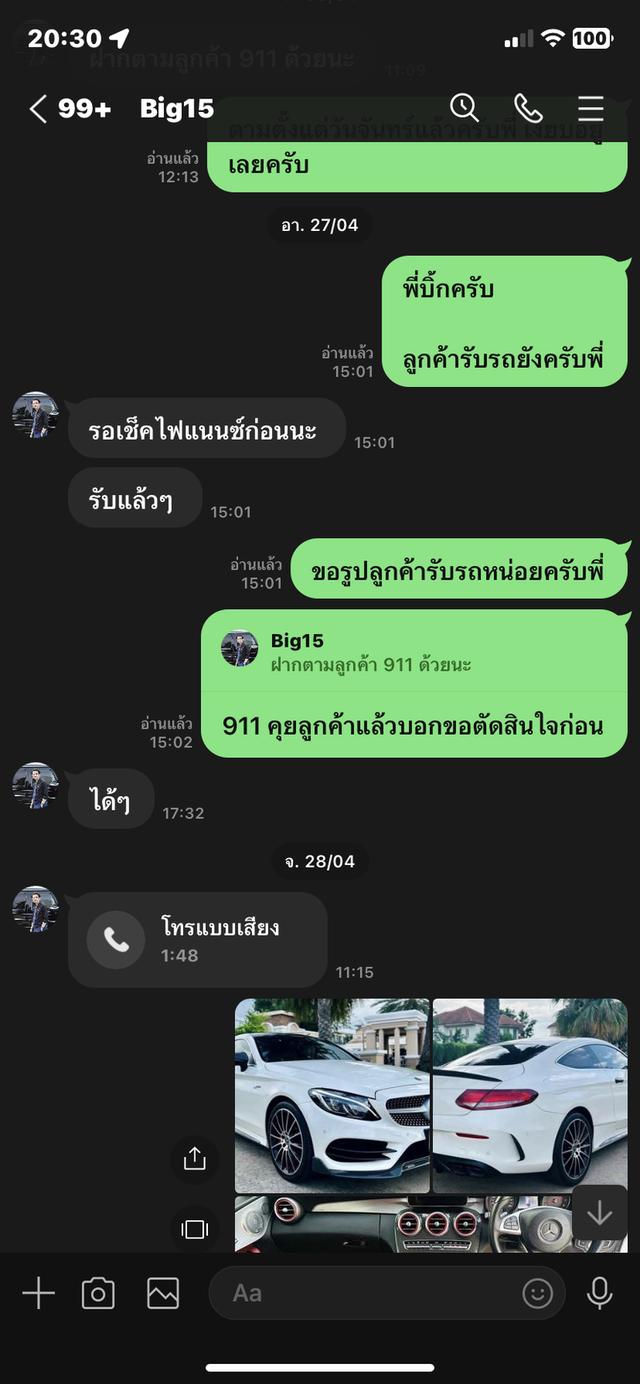Open the chat menu icon

[591, 108]
